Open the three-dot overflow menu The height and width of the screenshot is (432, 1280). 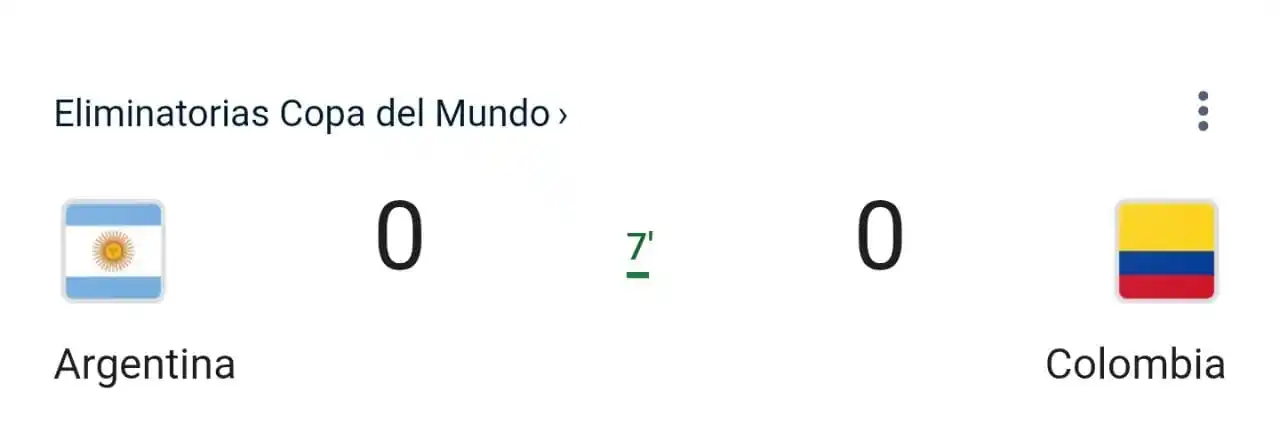pos(1202,112)
